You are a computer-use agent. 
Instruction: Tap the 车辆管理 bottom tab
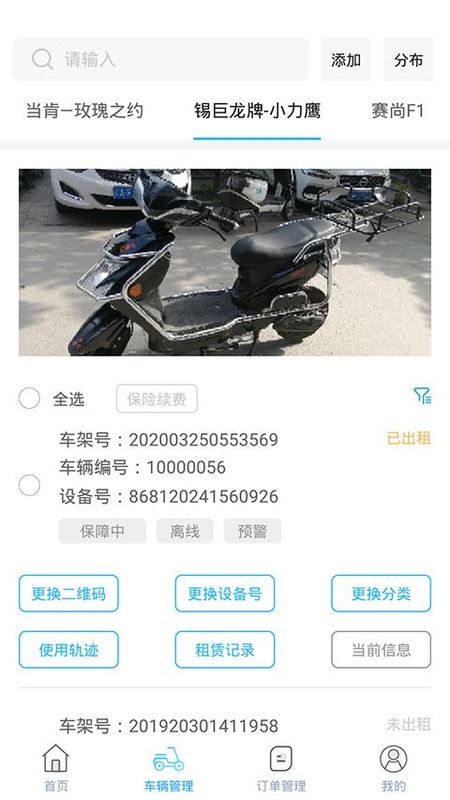point(168,768)
